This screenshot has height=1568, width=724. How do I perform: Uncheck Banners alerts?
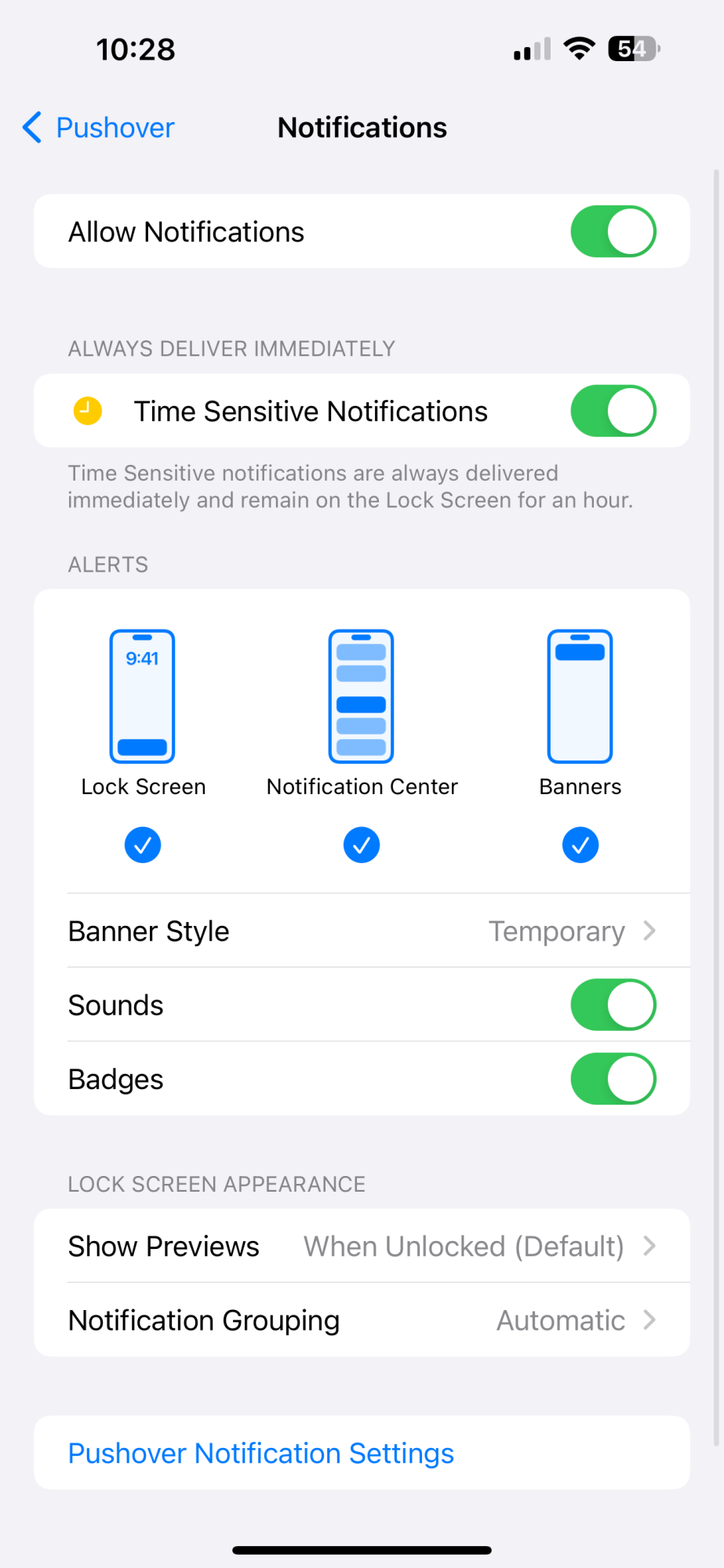[580, 845]
